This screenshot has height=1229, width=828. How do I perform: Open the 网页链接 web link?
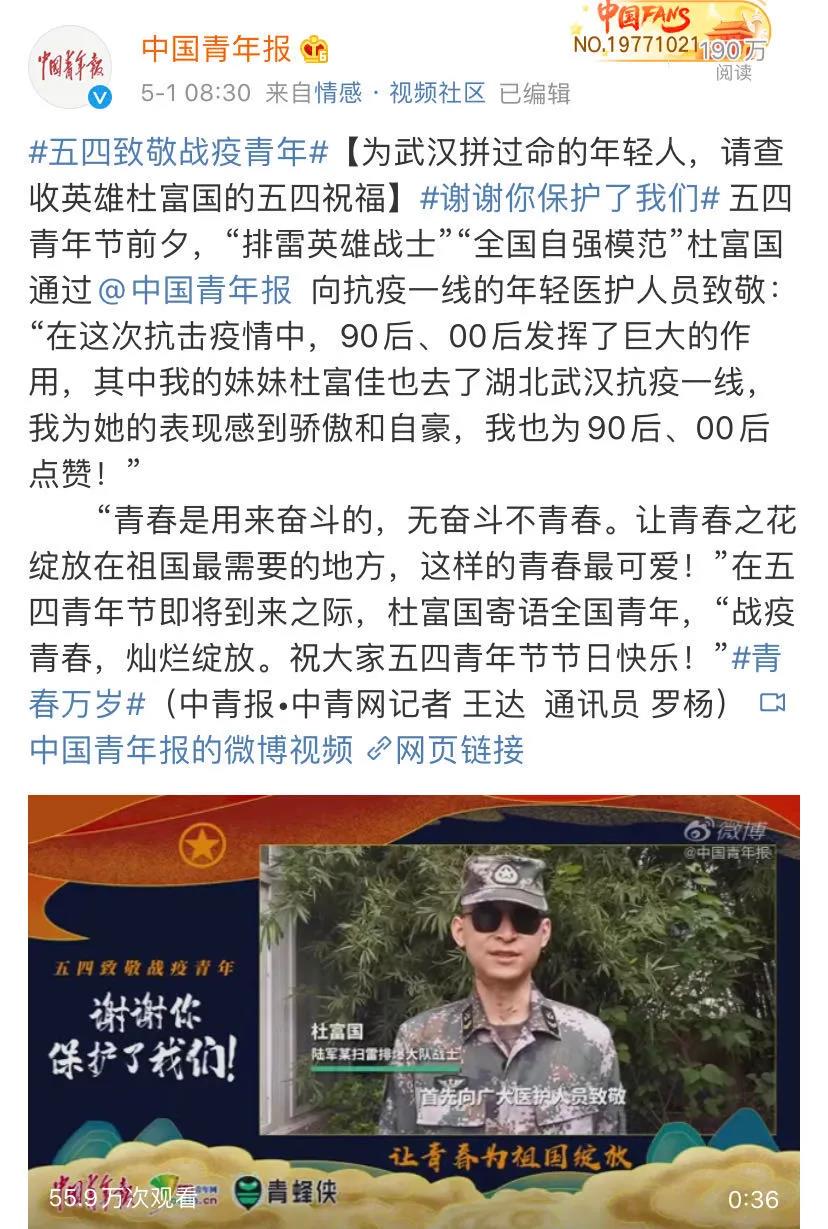pos(447,749)
